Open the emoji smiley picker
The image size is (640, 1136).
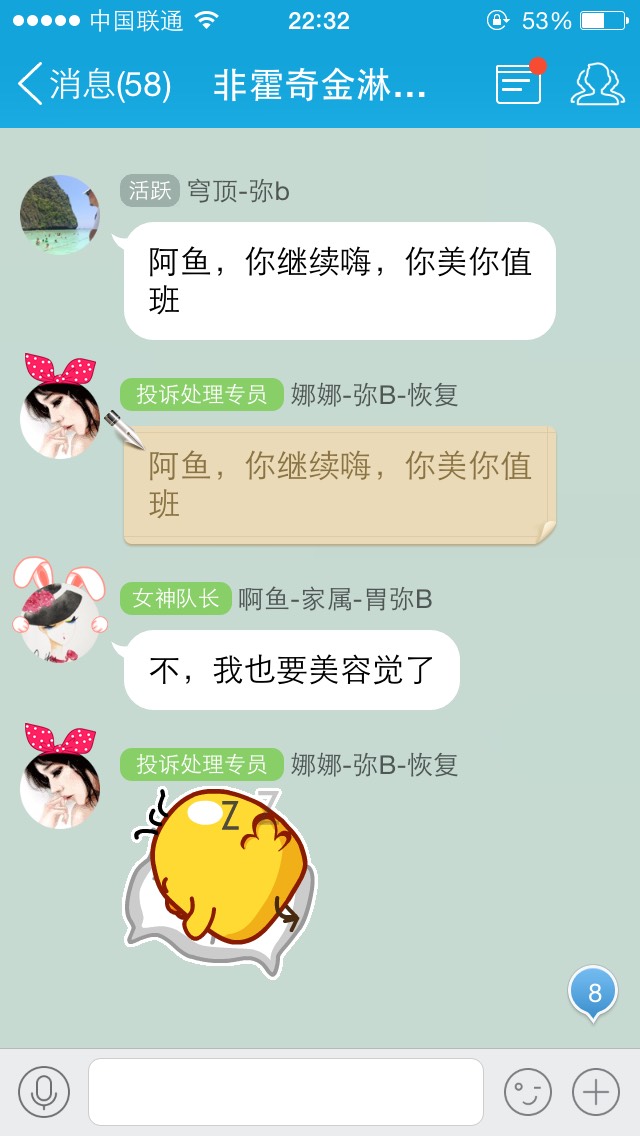[527, 1092]
